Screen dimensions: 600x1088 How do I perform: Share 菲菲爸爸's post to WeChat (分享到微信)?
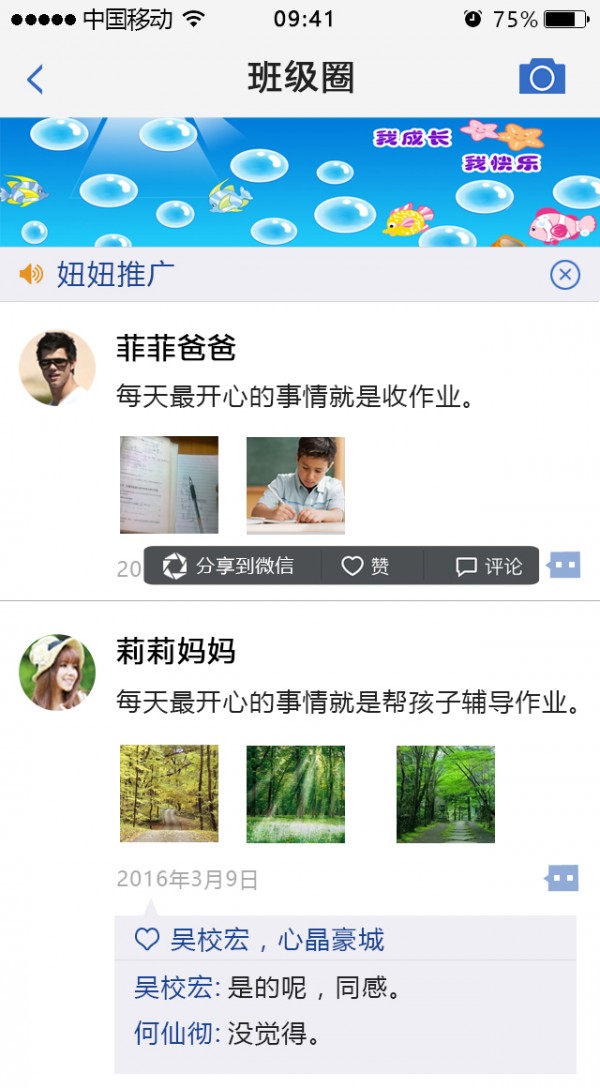click(x=230, y=566)
